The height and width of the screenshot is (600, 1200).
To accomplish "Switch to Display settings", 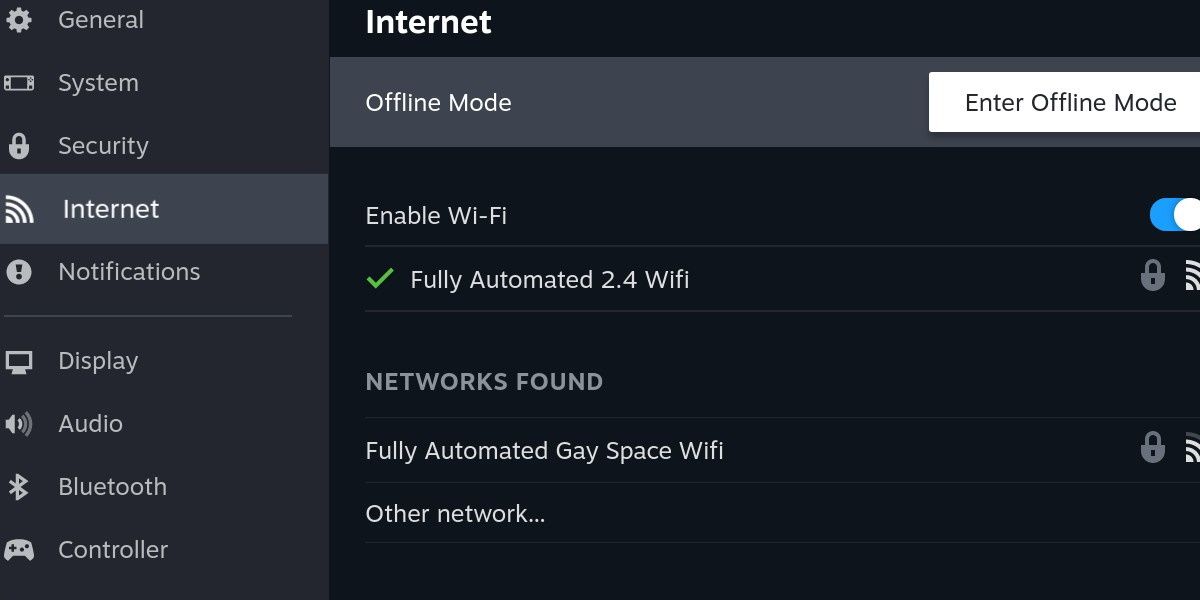I will (98, 361).
